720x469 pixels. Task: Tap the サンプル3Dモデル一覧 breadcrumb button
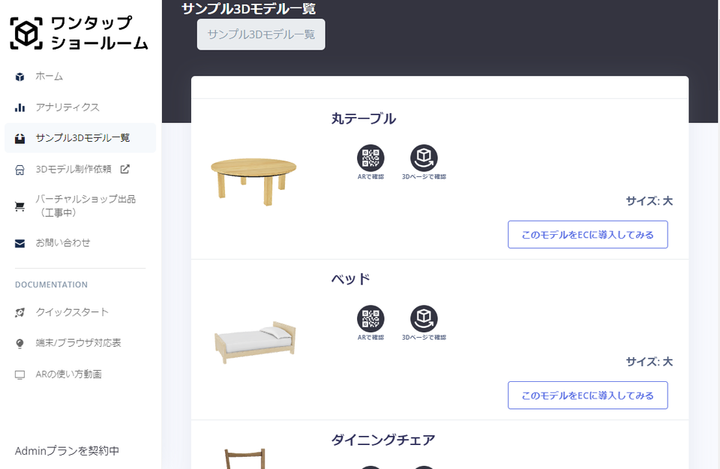[261, 34]
